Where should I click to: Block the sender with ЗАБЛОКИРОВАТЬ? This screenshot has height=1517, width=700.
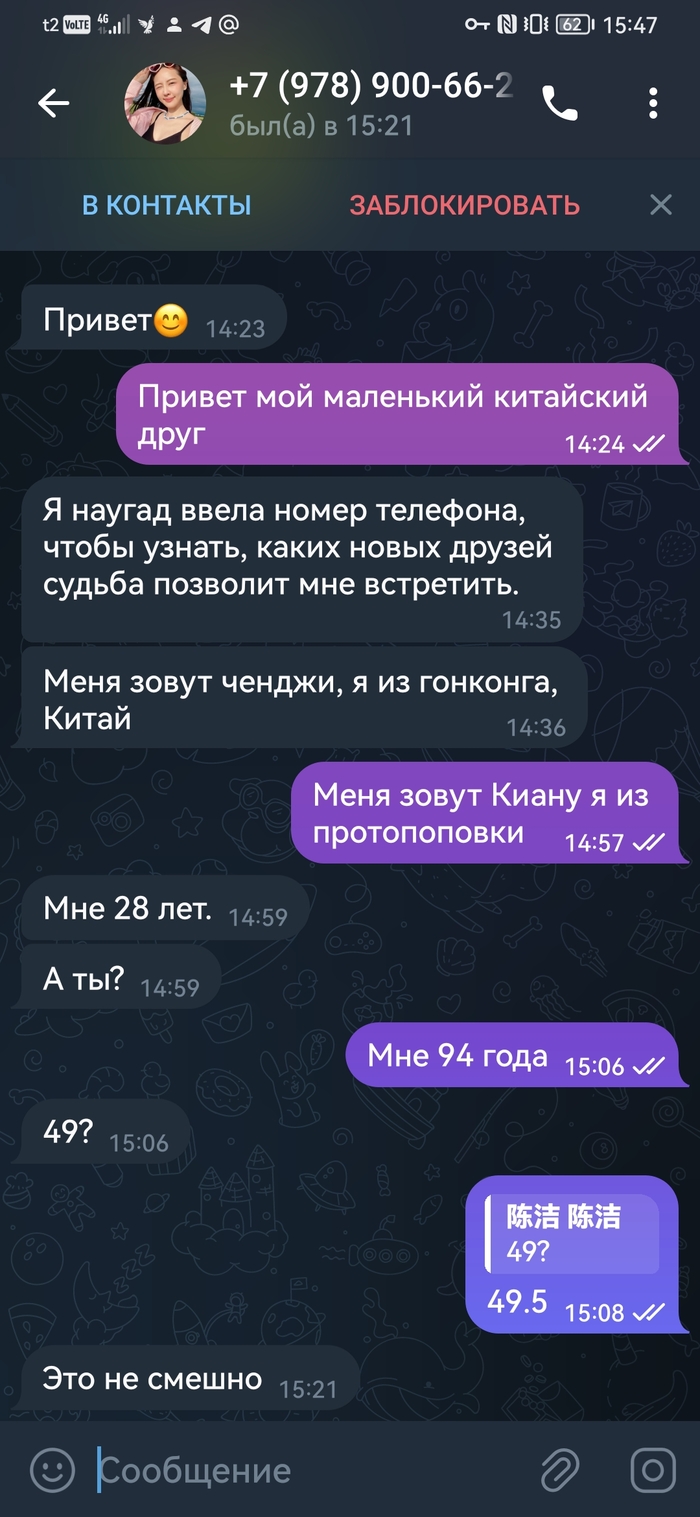point(464,206)
